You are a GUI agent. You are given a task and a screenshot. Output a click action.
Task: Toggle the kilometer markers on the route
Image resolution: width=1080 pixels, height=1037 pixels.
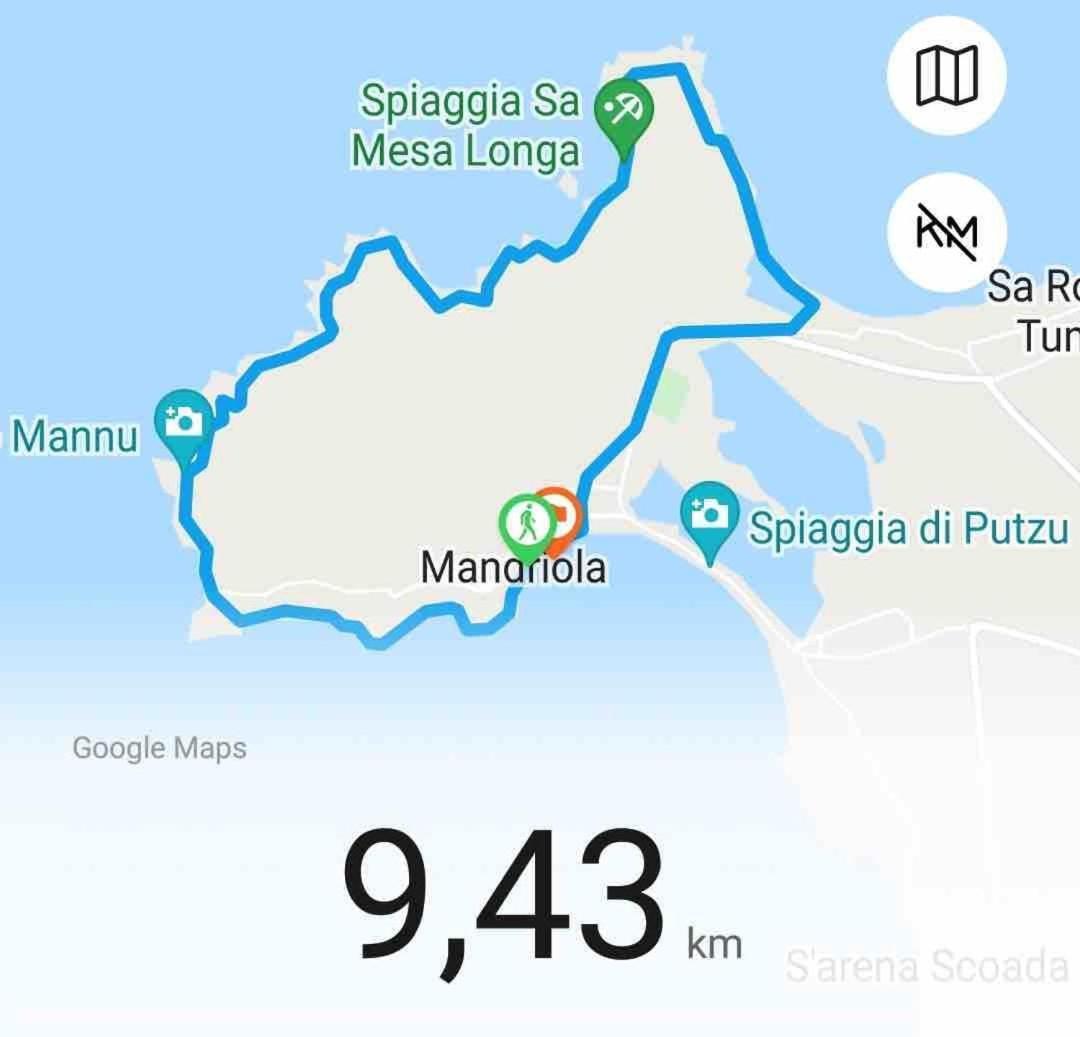click(946, 231)
